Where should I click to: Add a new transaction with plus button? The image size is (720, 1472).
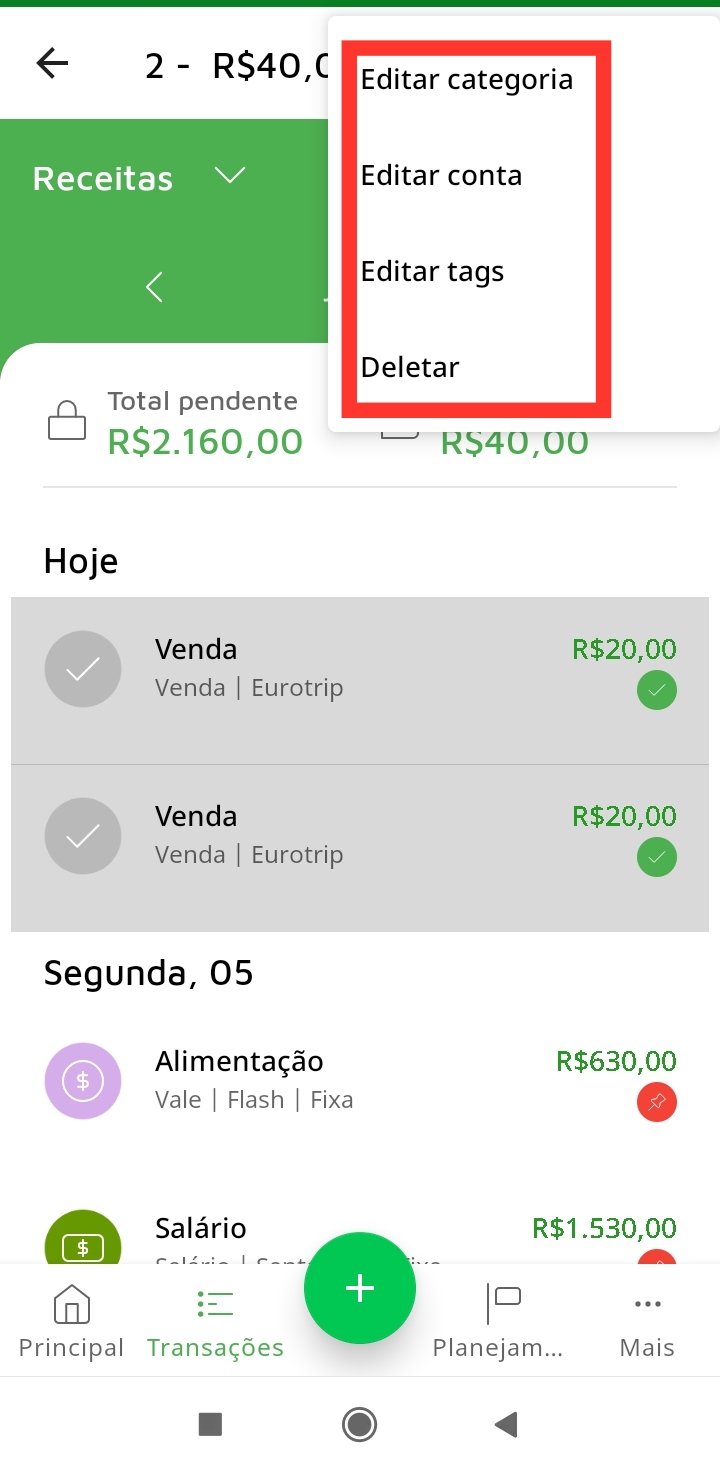[x=359, y=1288]
